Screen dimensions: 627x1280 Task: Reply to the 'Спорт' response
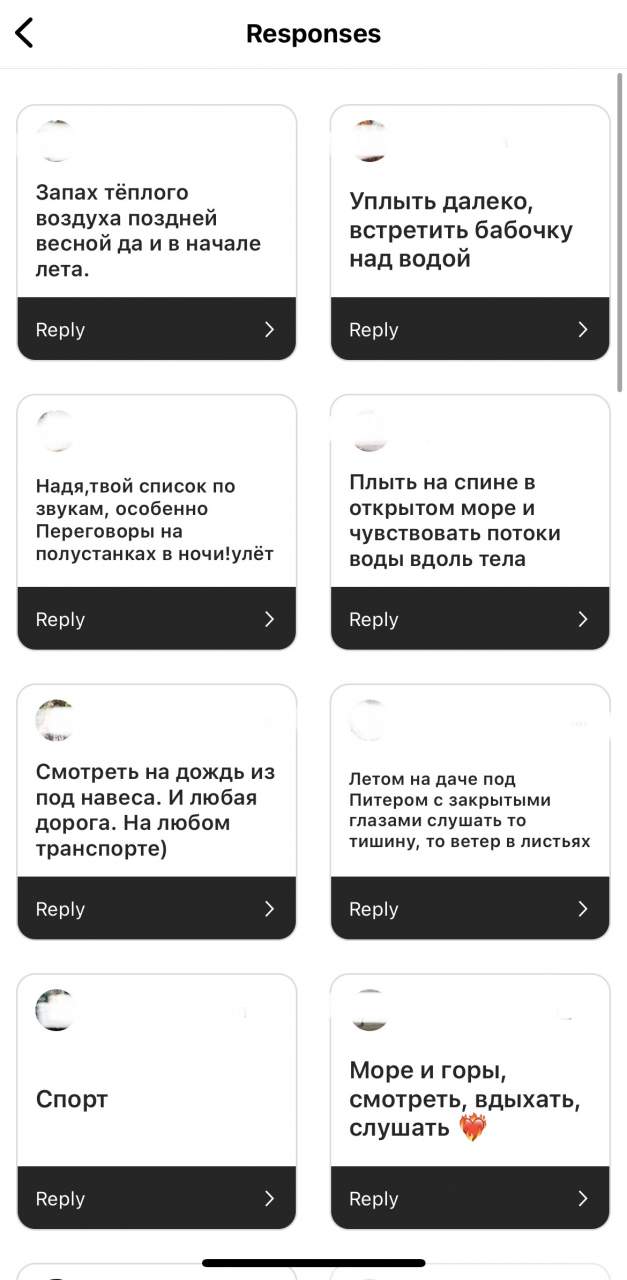pos(156,1198)
